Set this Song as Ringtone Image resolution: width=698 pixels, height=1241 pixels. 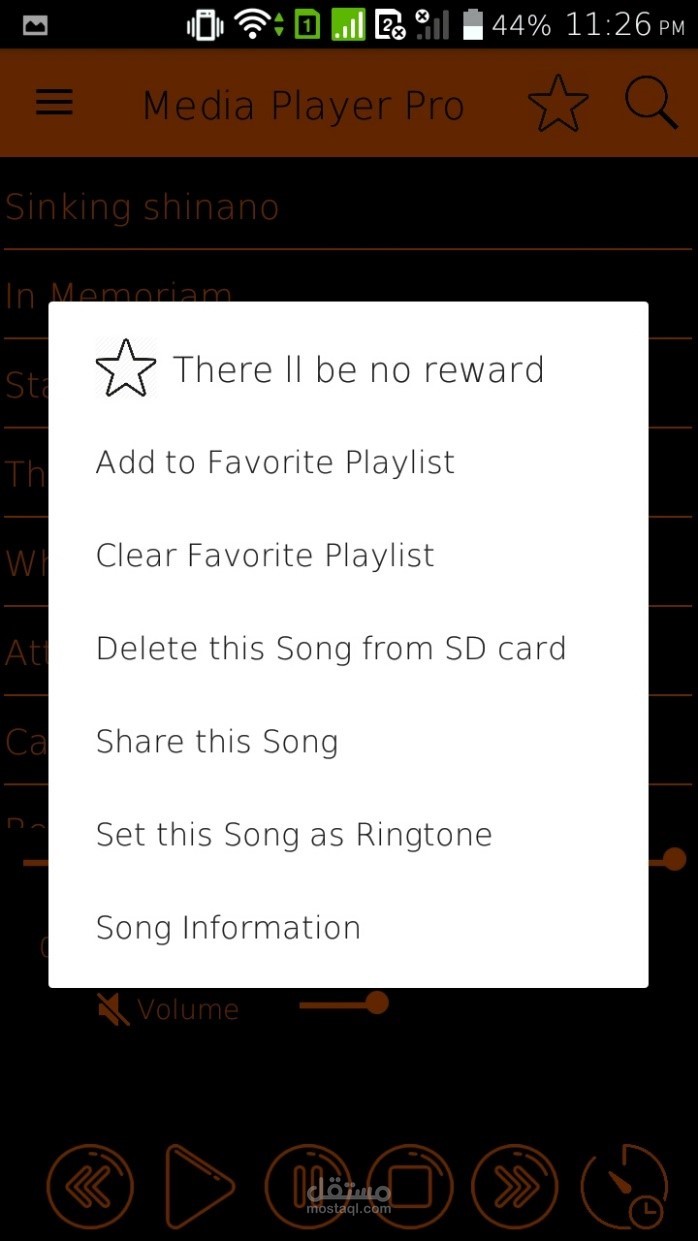click(x=294, y=834)
